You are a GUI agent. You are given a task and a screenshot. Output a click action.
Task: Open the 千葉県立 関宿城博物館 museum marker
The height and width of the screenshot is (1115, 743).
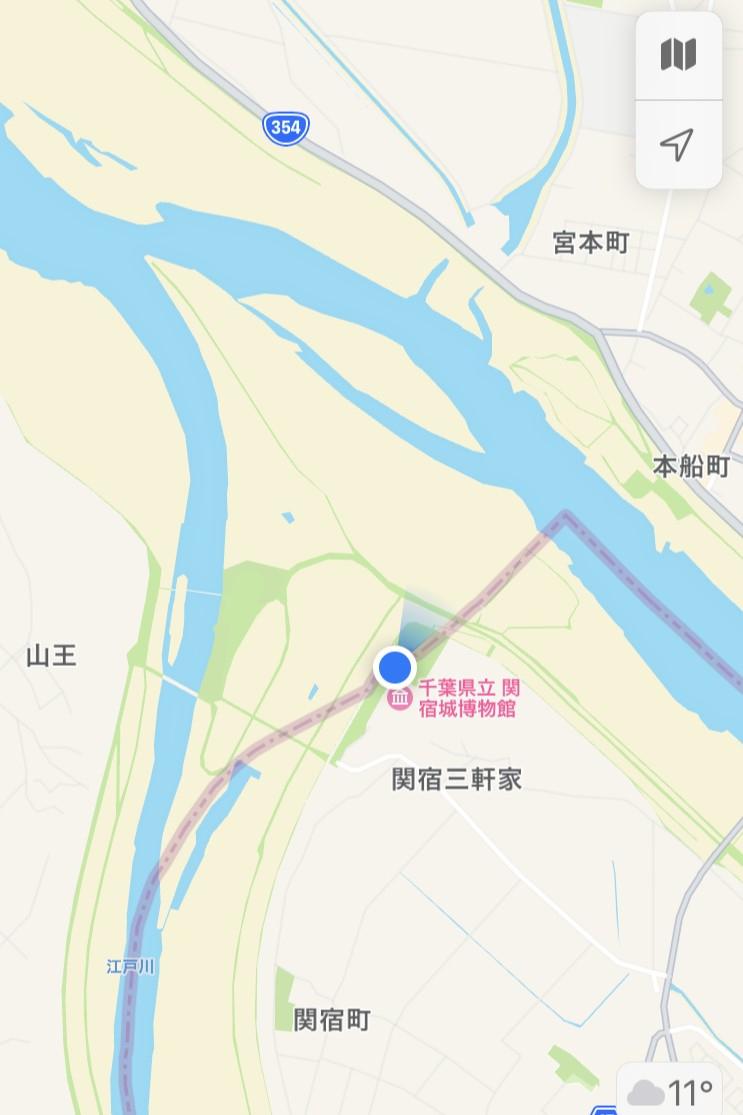pos(400,698)
